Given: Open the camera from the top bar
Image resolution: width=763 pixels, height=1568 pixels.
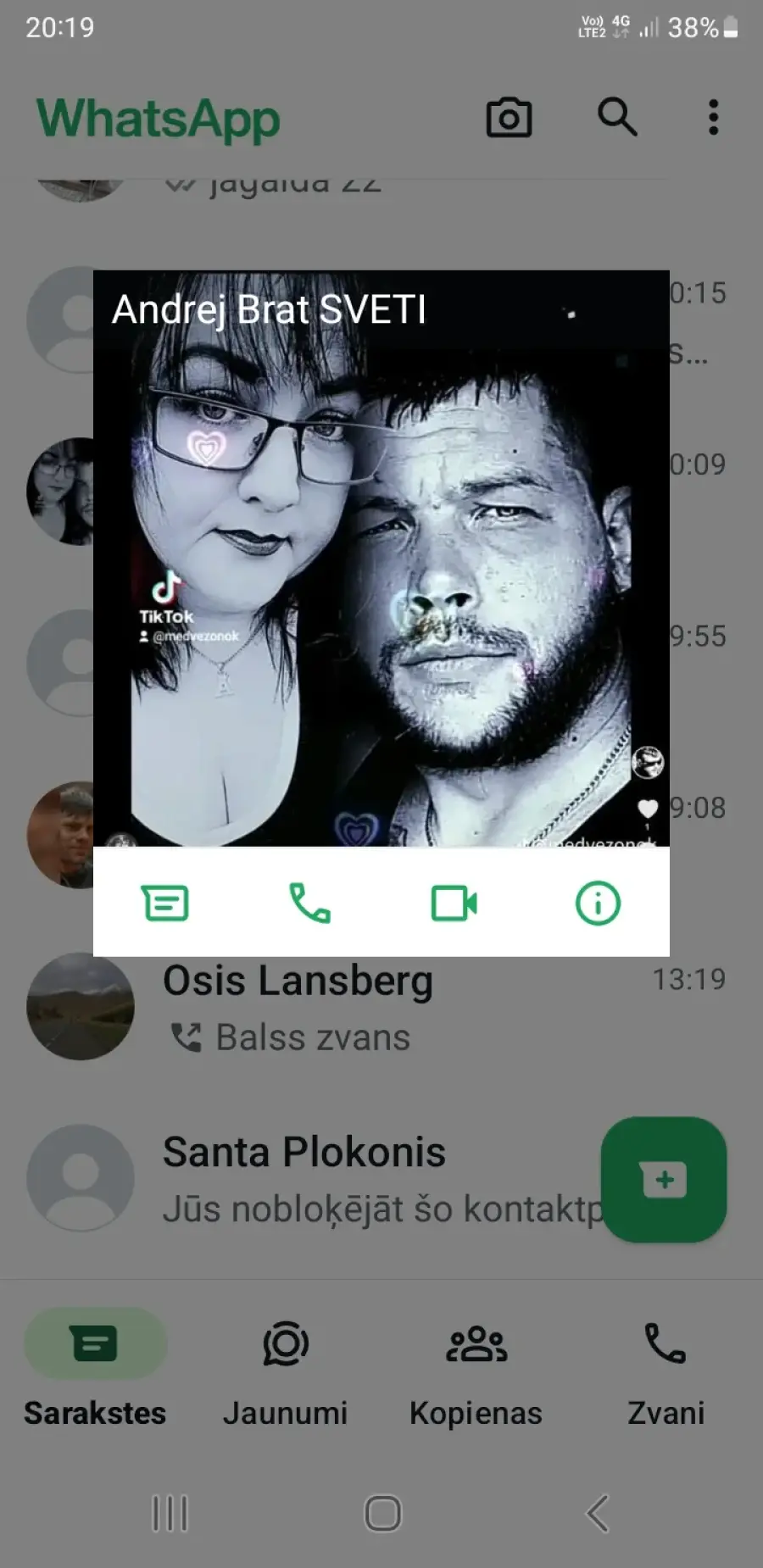Looking at the screenshot, I should 509,118.
